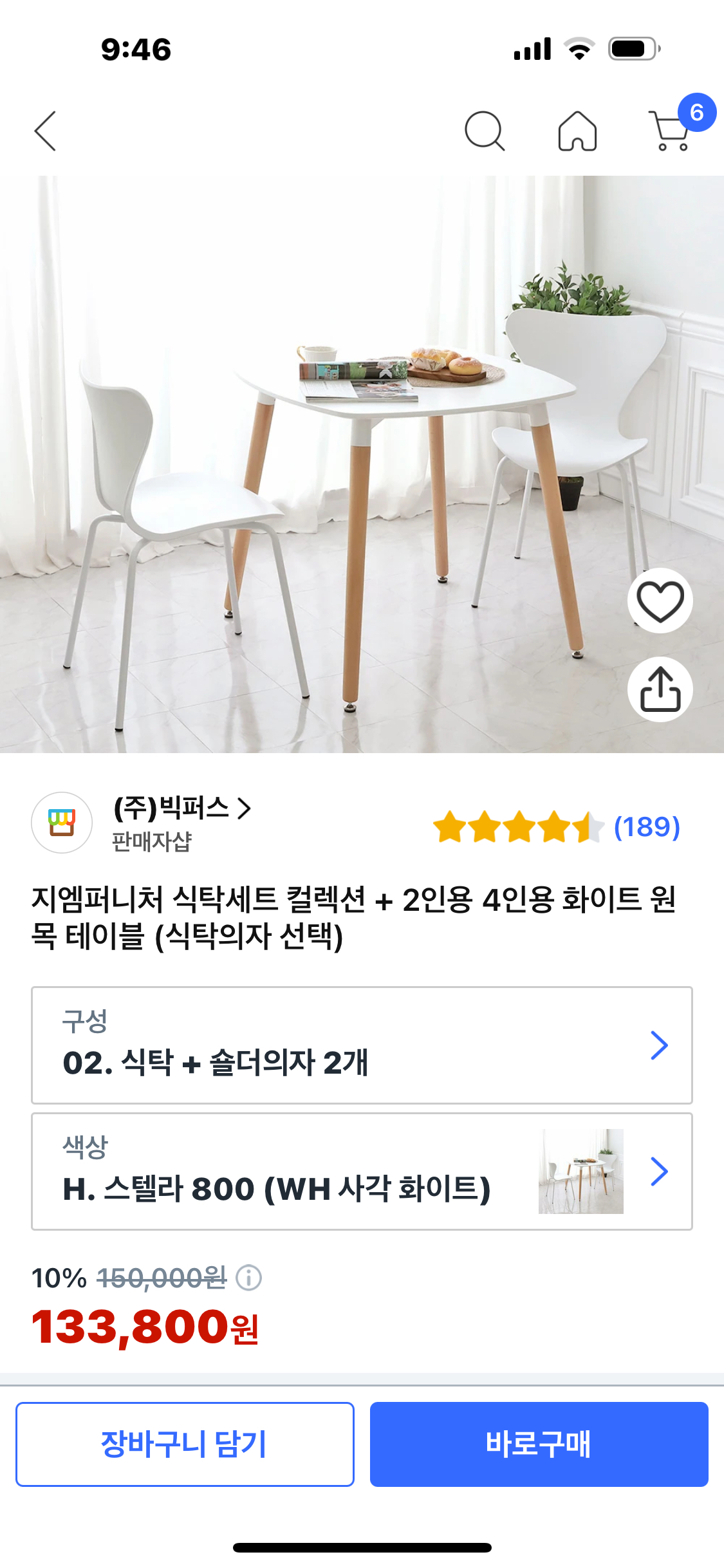This screenshot has width=724, height=1568.
Task: Tap 장바구니 담기 to add to cart
Action: (185, 1444)
